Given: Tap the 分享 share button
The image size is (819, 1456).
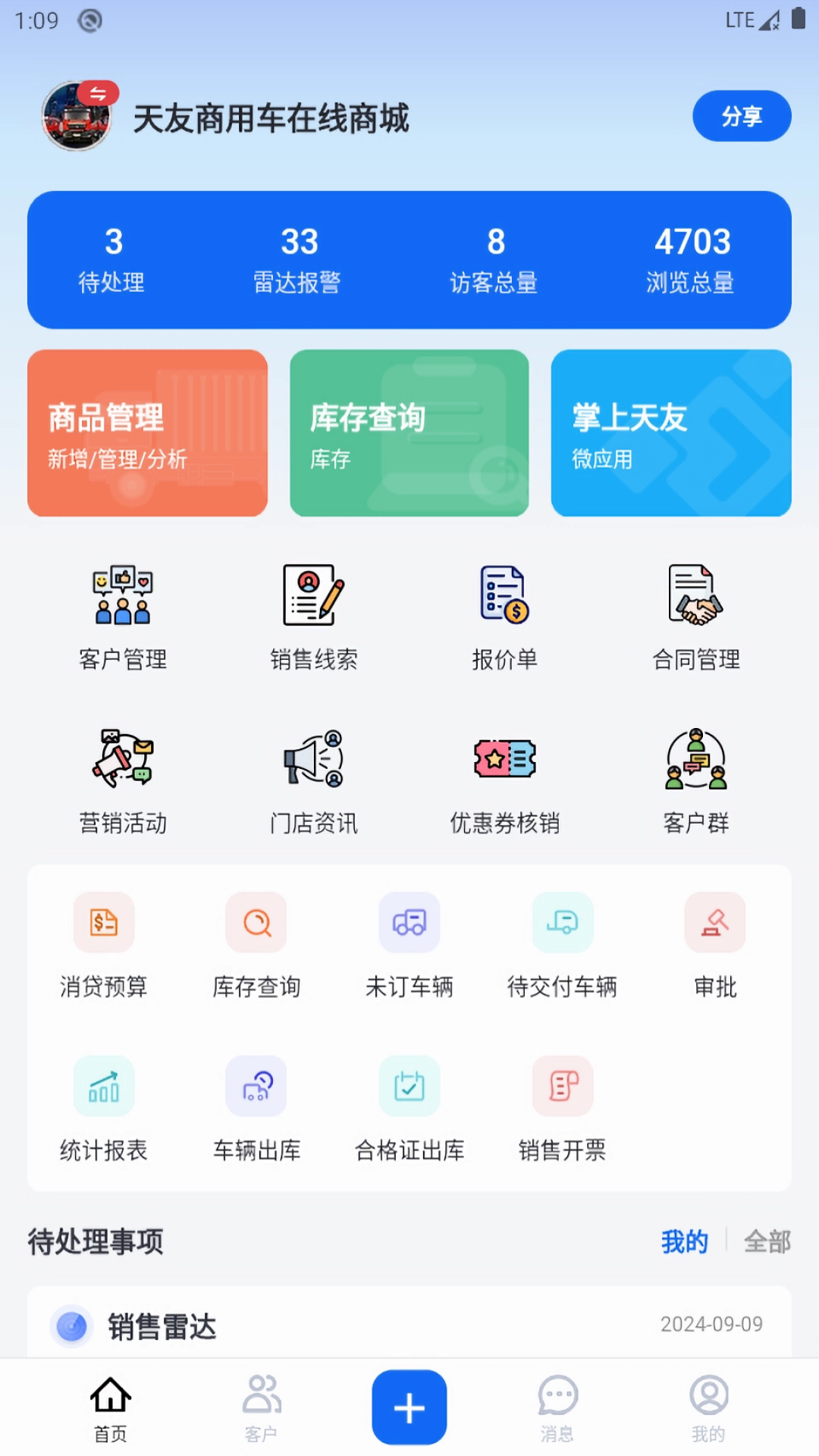Looking at the screenshot, I should (x=742, y=115).
